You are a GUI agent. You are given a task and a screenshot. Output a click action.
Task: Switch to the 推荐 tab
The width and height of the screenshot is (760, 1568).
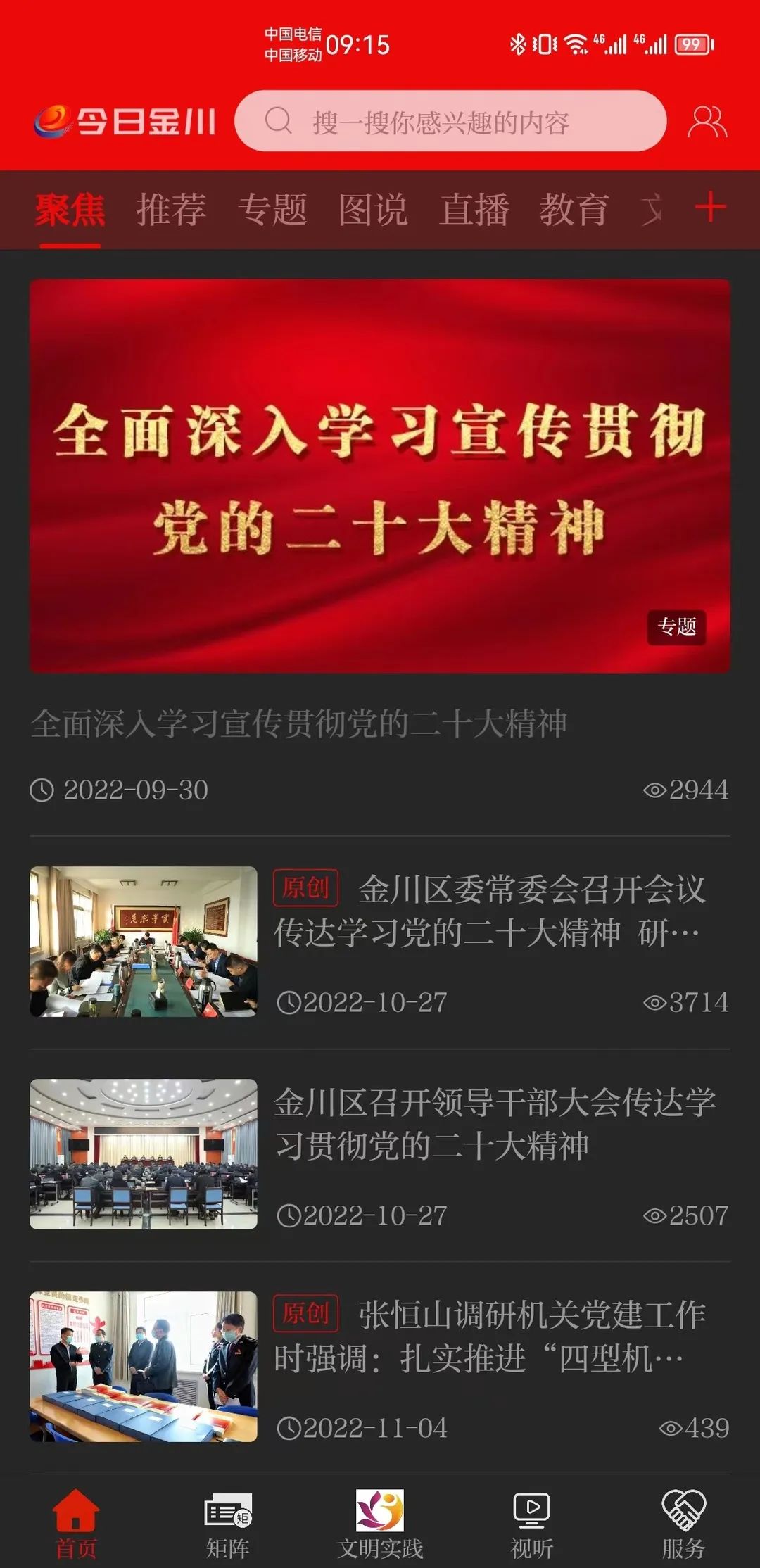click(x=172, y=209)
